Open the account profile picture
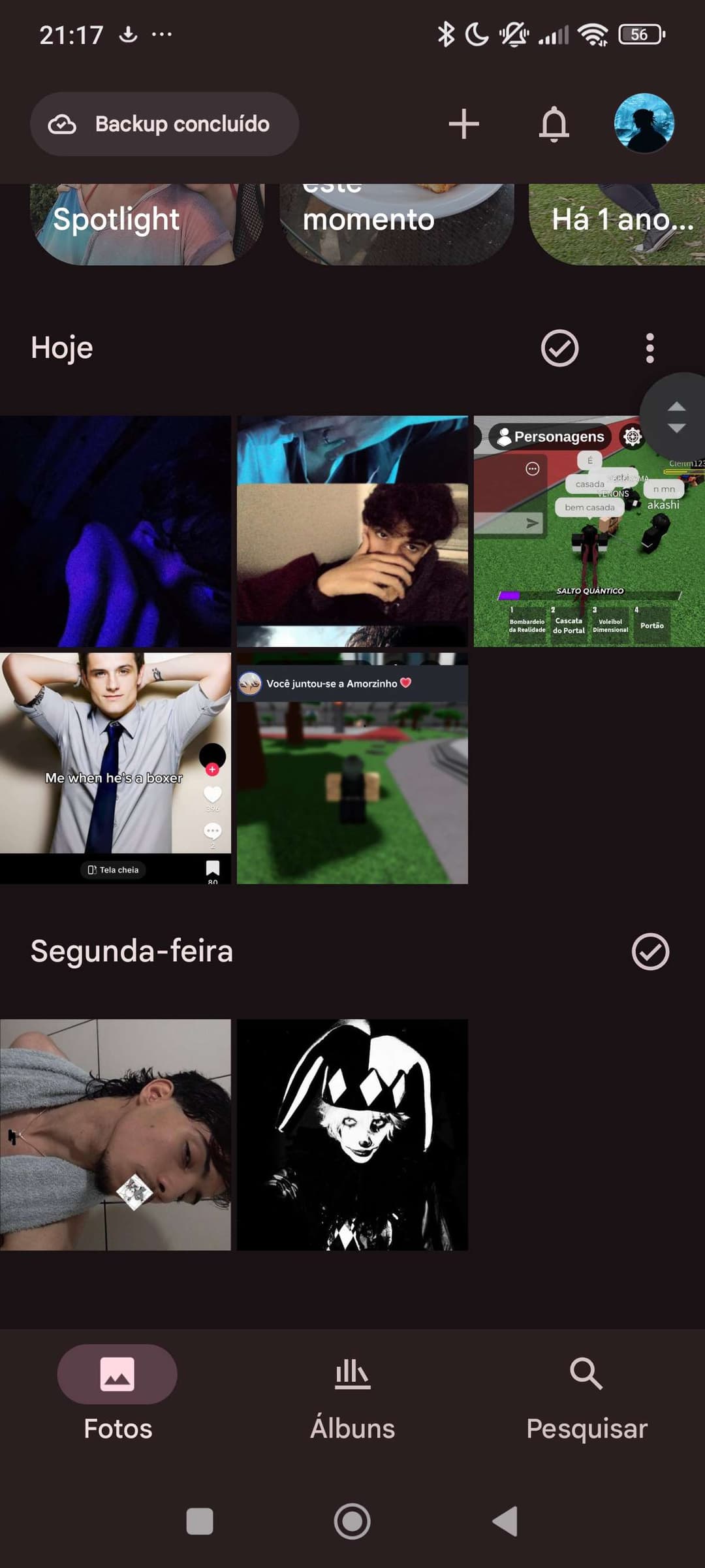Image resolution: width=705 pixels, height=1568 pixels. coord(644,123)
